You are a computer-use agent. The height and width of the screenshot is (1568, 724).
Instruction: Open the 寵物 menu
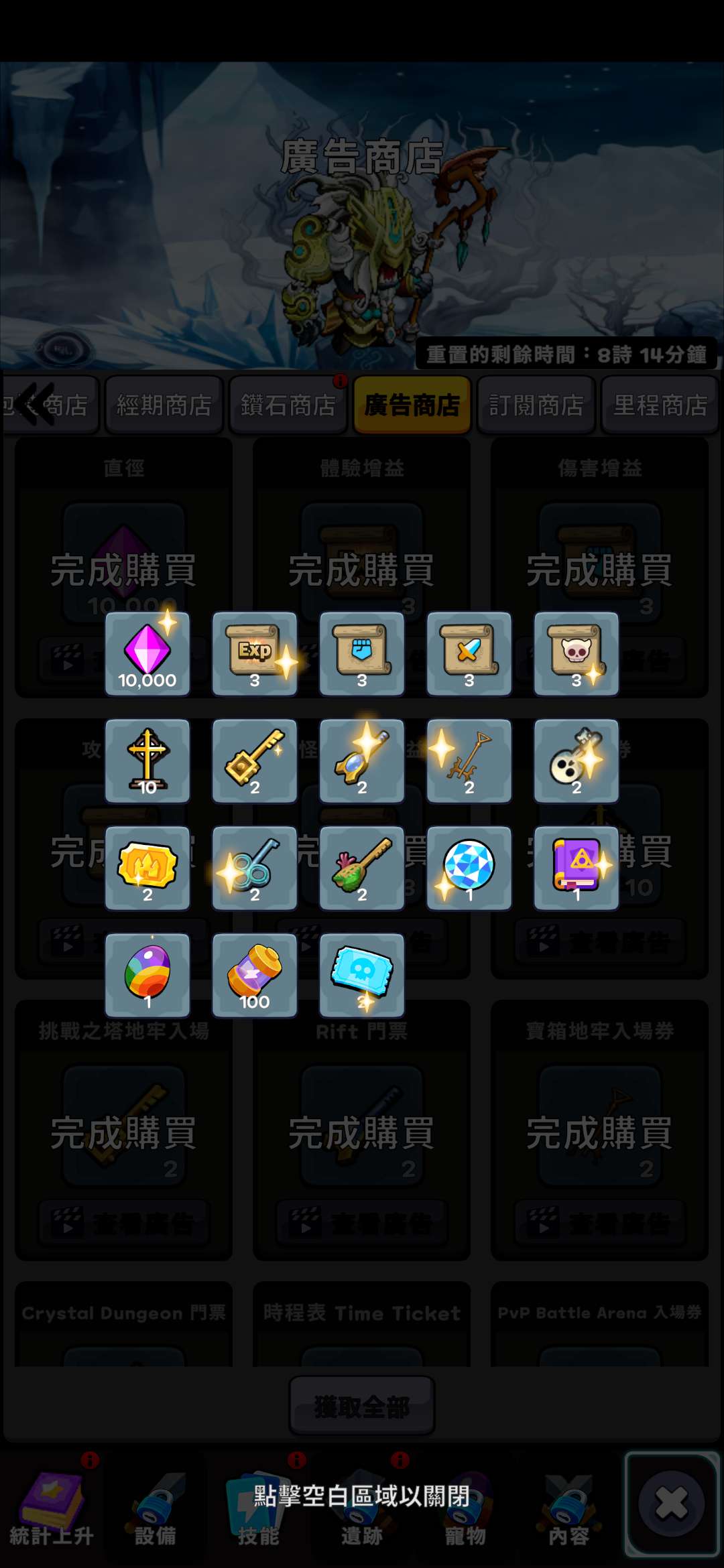click(x=465, y=1508)
